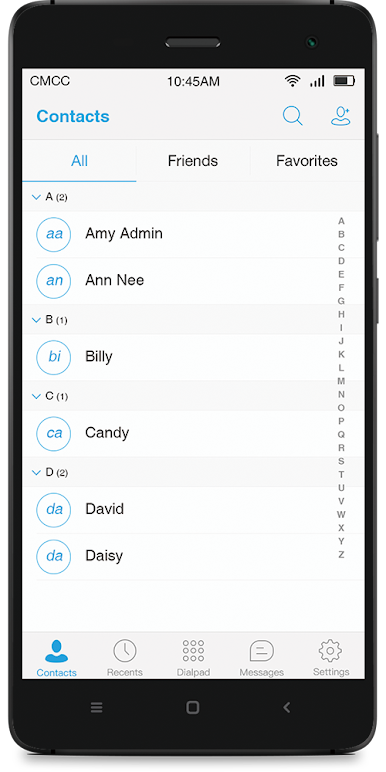386x772 pixels.
Task: Open Amy Admin's contact
Action: 193,234
